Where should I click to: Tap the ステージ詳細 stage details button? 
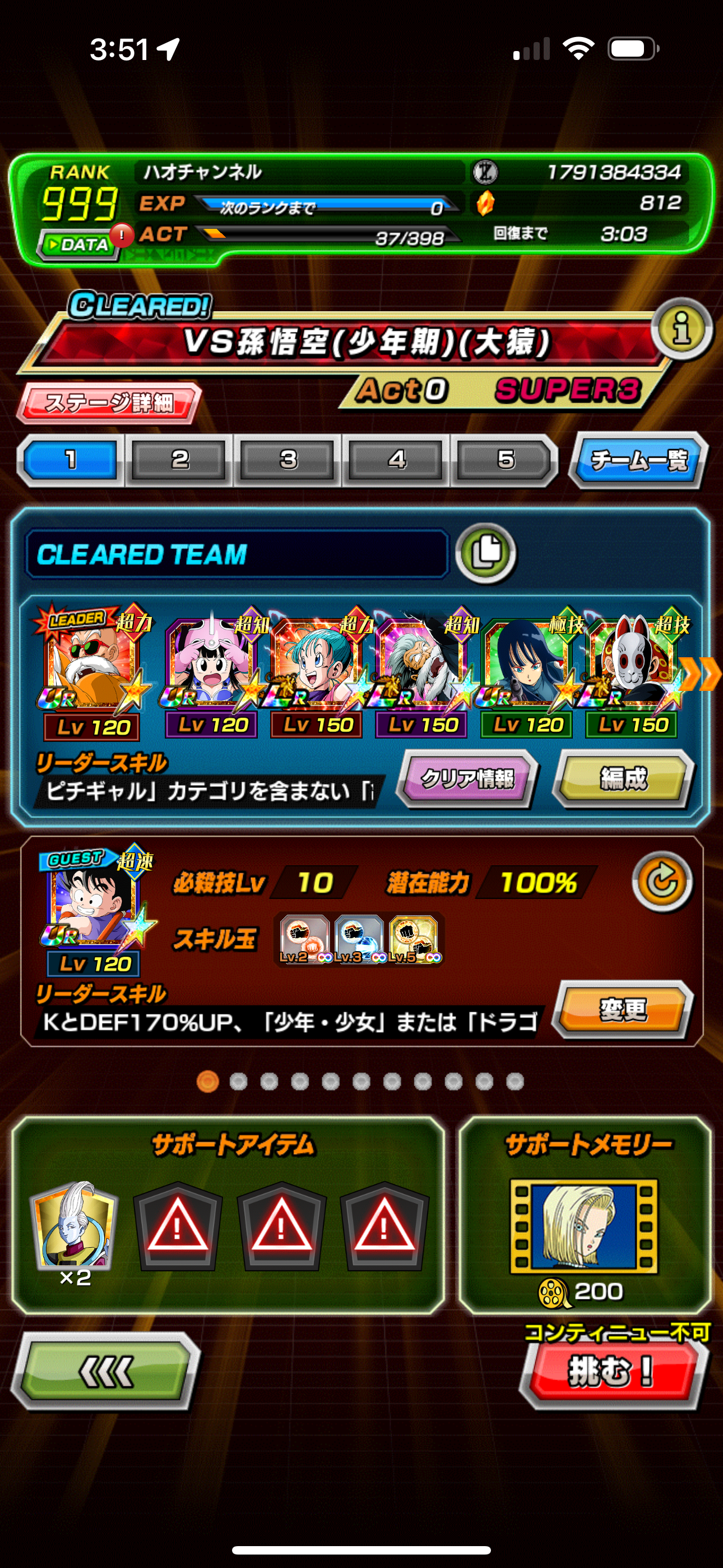[x=109, y=402]
